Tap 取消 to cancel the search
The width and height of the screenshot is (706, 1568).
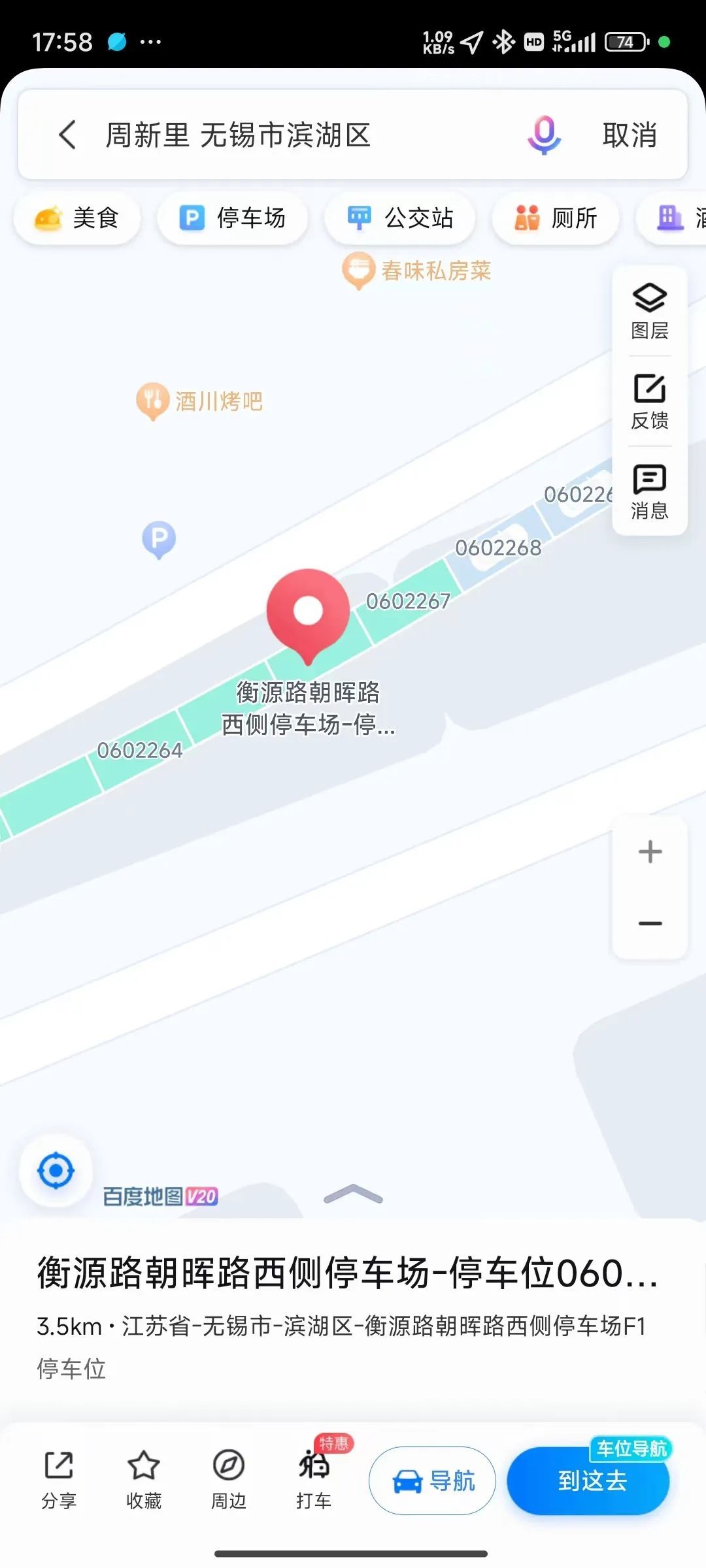click(x=629, y=135)
